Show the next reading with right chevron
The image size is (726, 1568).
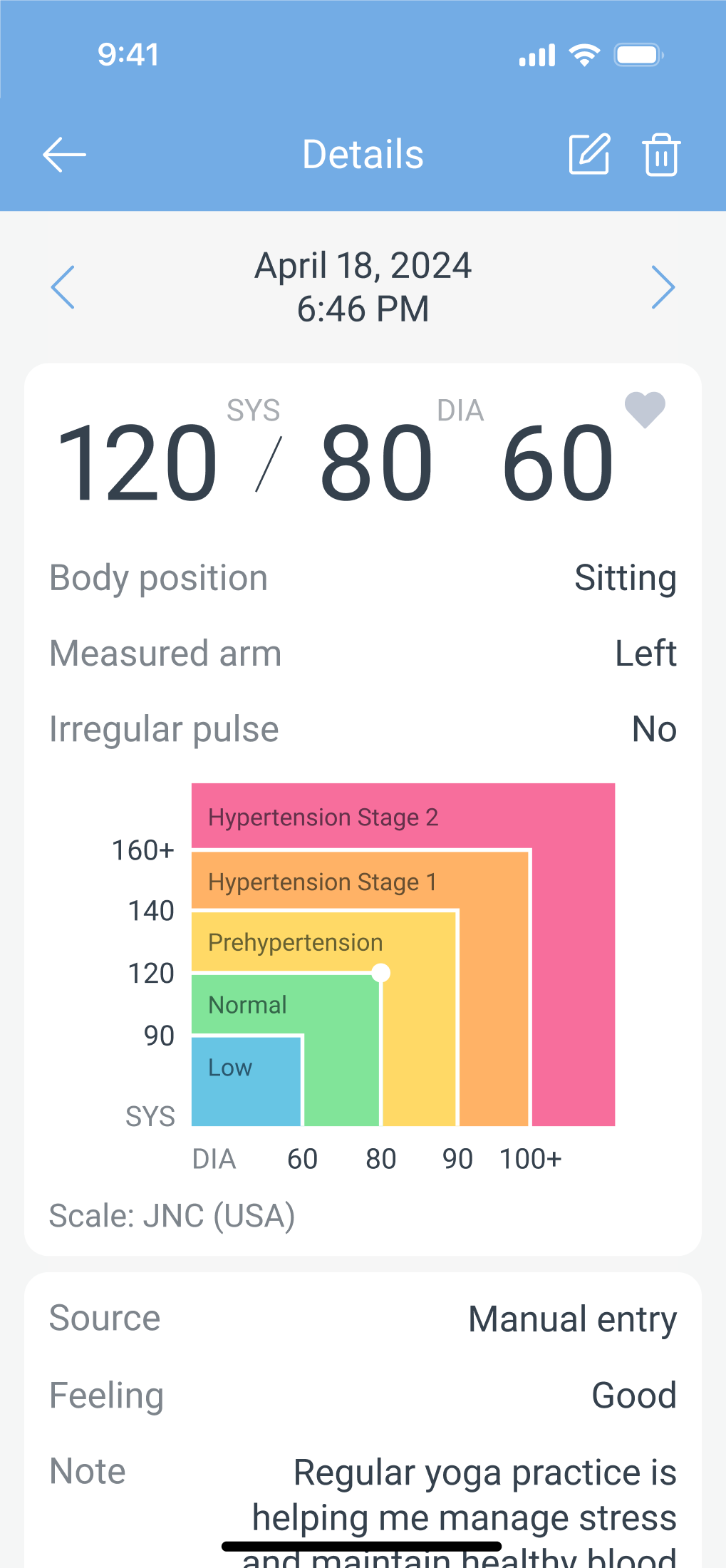pyautogui.click(x=663, y=287)
